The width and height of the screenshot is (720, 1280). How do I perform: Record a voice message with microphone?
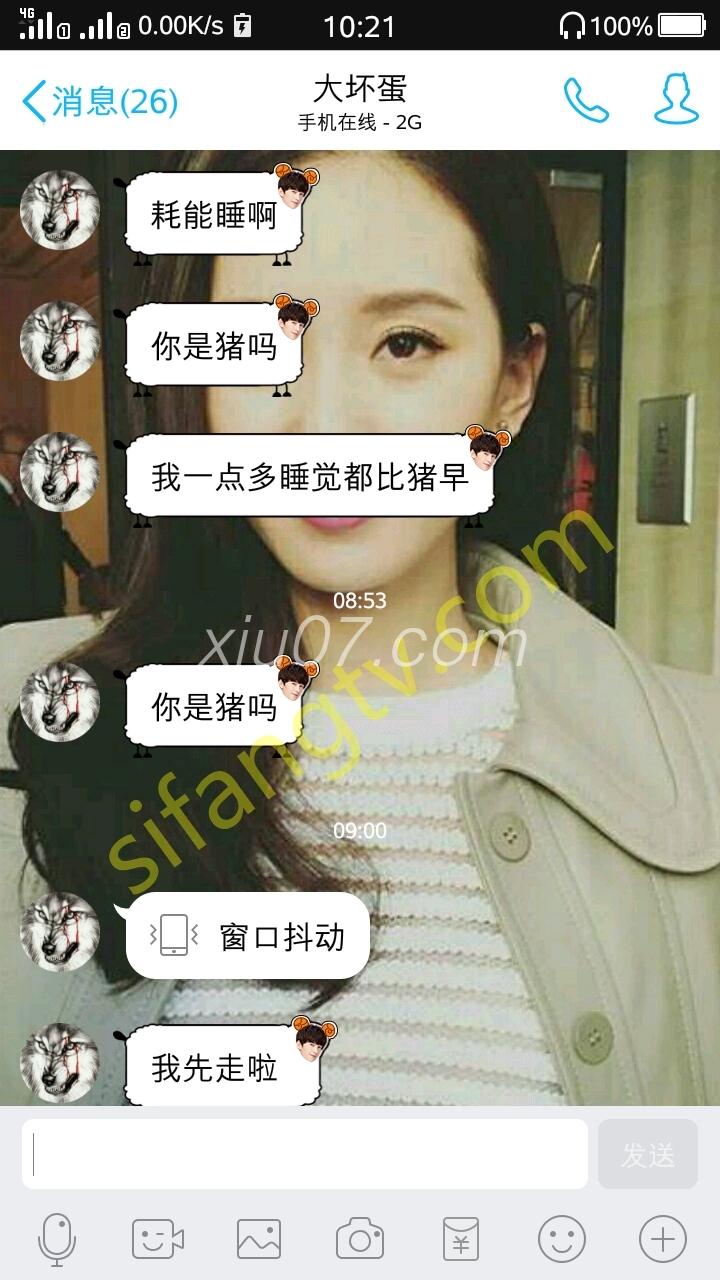pyautogui.click(x=57, y=1239)
